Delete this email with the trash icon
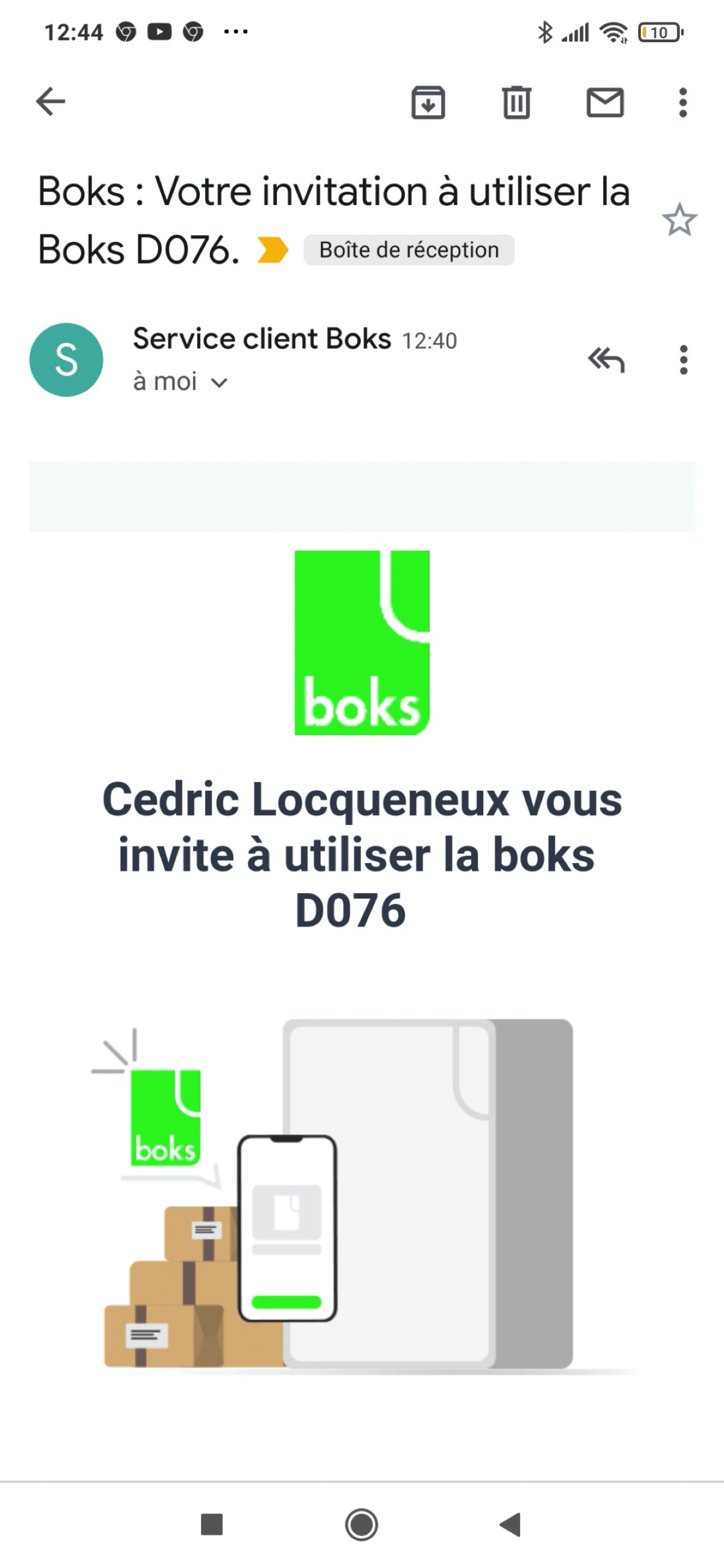724x1568 pixels. tap(516, 102)
